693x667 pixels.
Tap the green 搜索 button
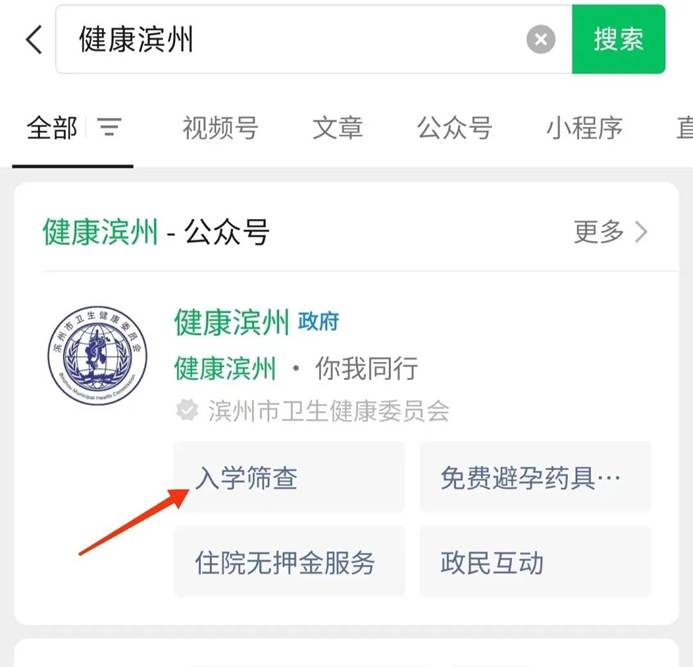pos(618,40)
